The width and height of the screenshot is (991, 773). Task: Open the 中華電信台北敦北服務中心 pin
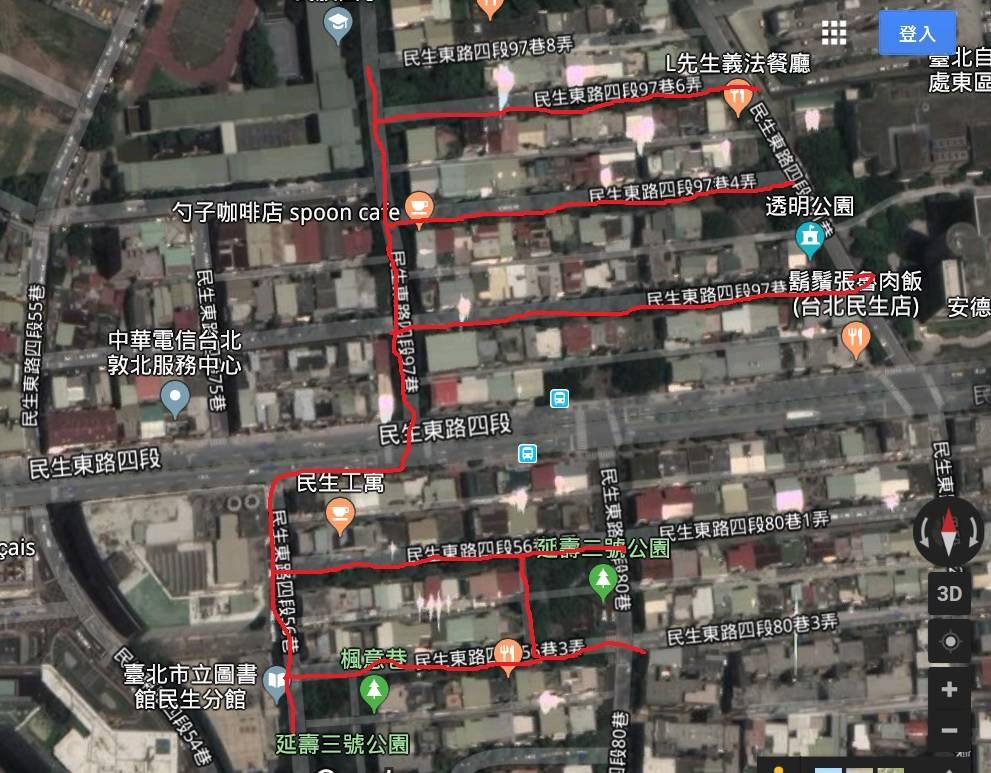click(176, 398)
